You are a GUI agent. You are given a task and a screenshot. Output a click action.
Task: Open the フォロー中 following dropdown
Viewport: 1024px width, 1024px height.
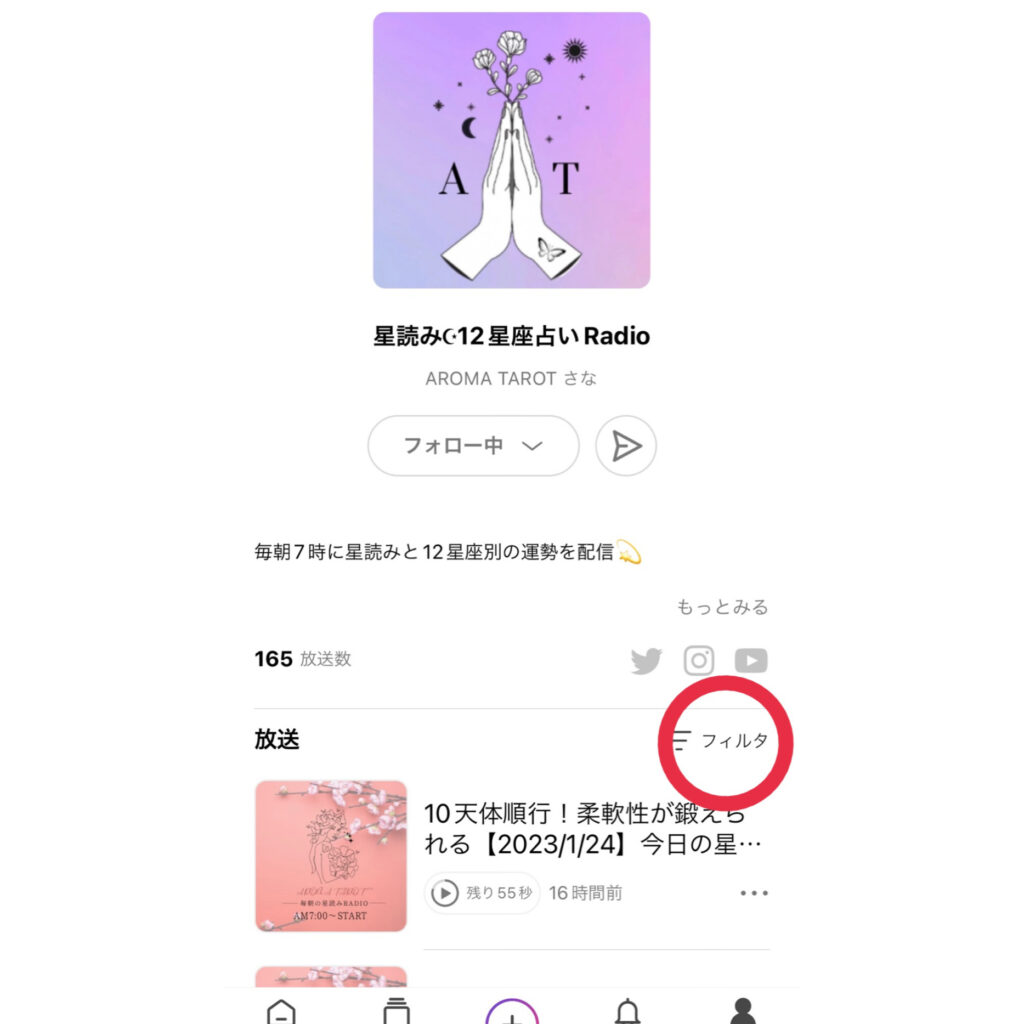point(473,446)
